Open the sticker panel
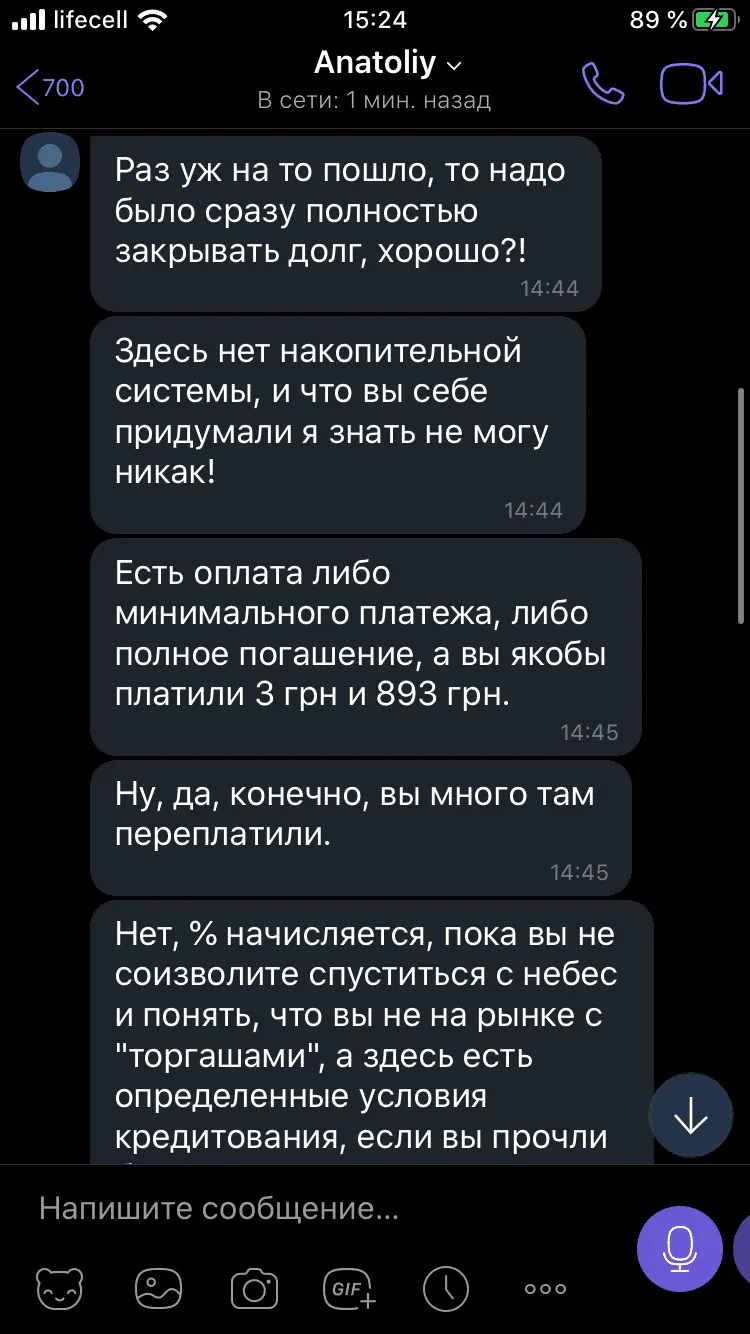This screenshot has width=750, height=1334. (x=59, y=1288)
